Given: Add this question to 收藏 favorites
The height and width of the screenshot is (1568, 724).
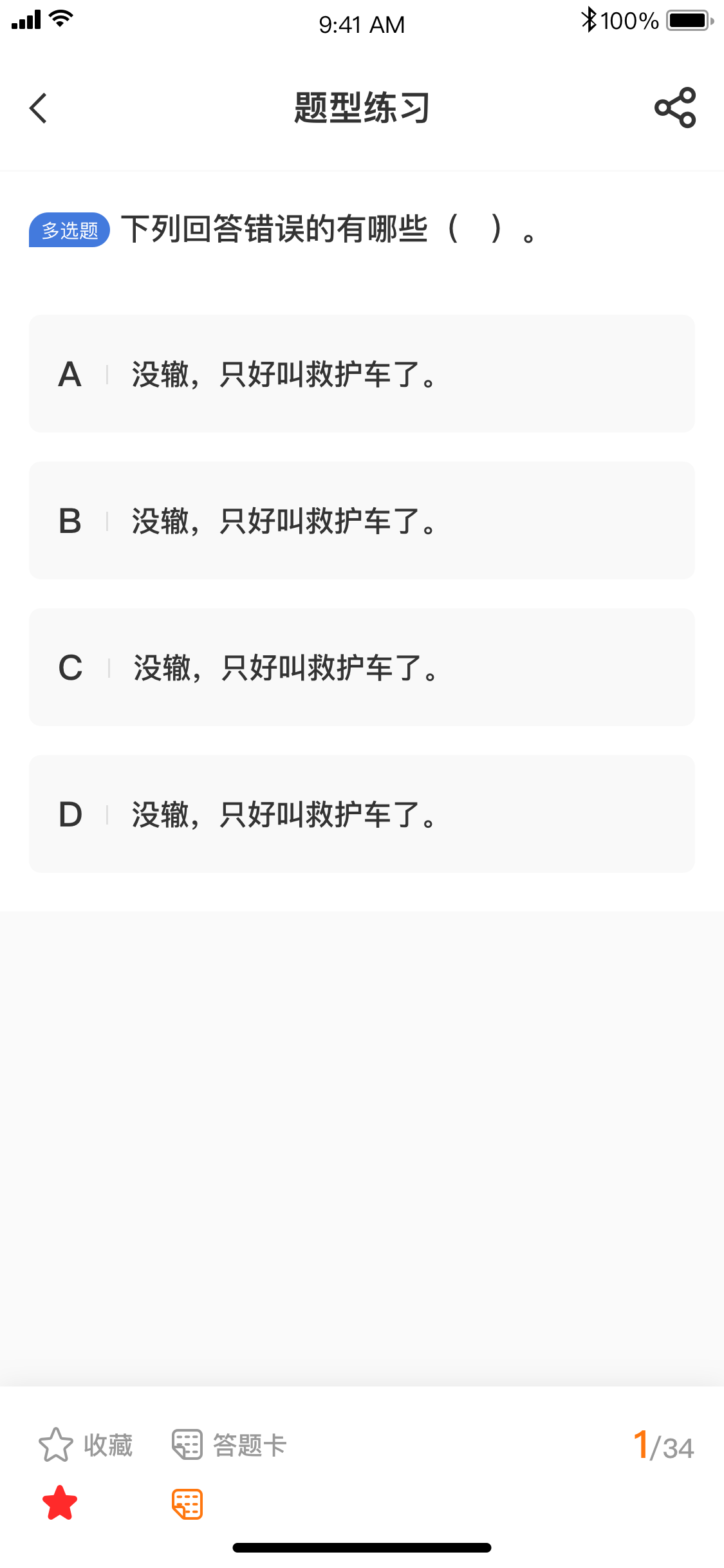Looking at the screenshot, I should (86, 1445).
